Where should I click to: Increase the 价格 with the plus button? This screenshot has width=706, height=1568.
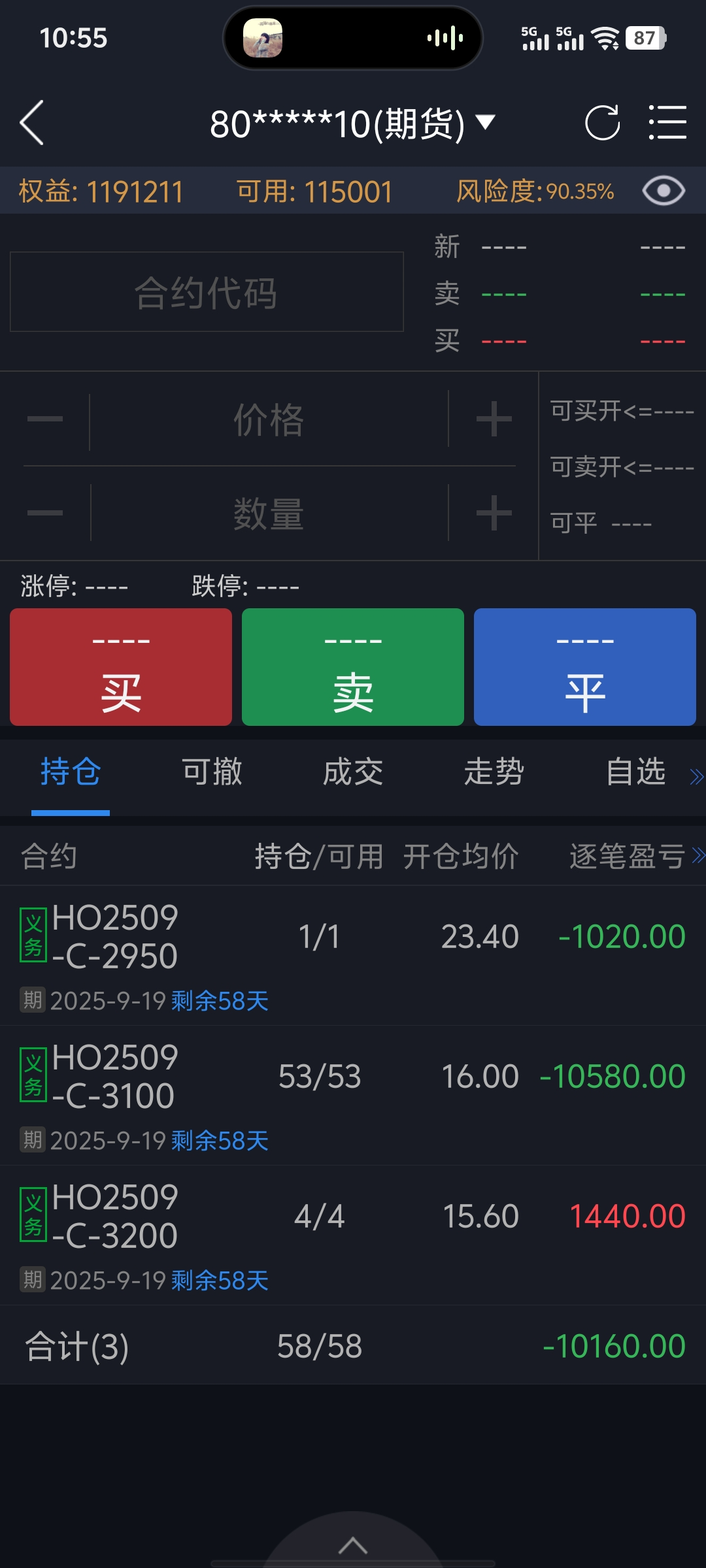[494, 419]
